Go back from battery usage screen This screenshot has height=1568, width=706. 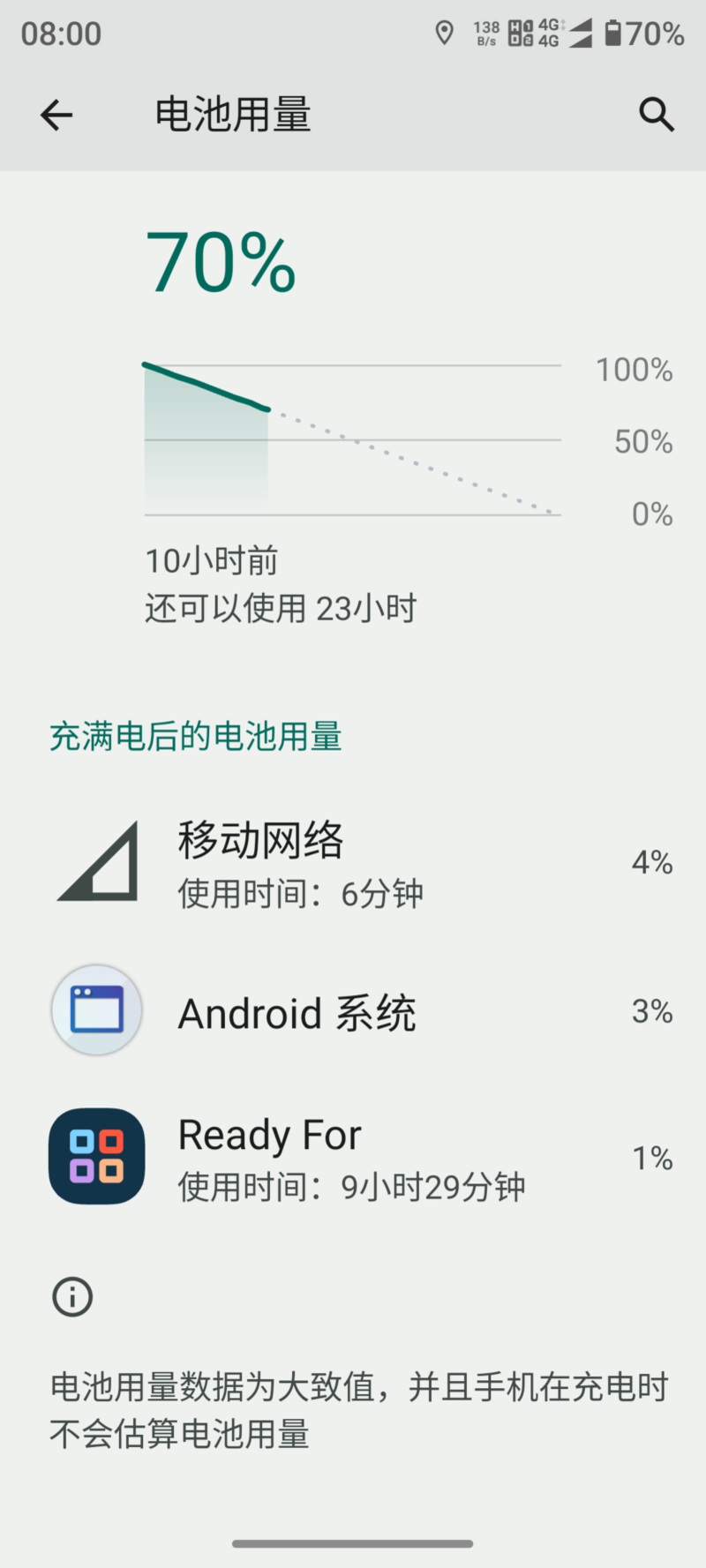(x=56, y=115)
